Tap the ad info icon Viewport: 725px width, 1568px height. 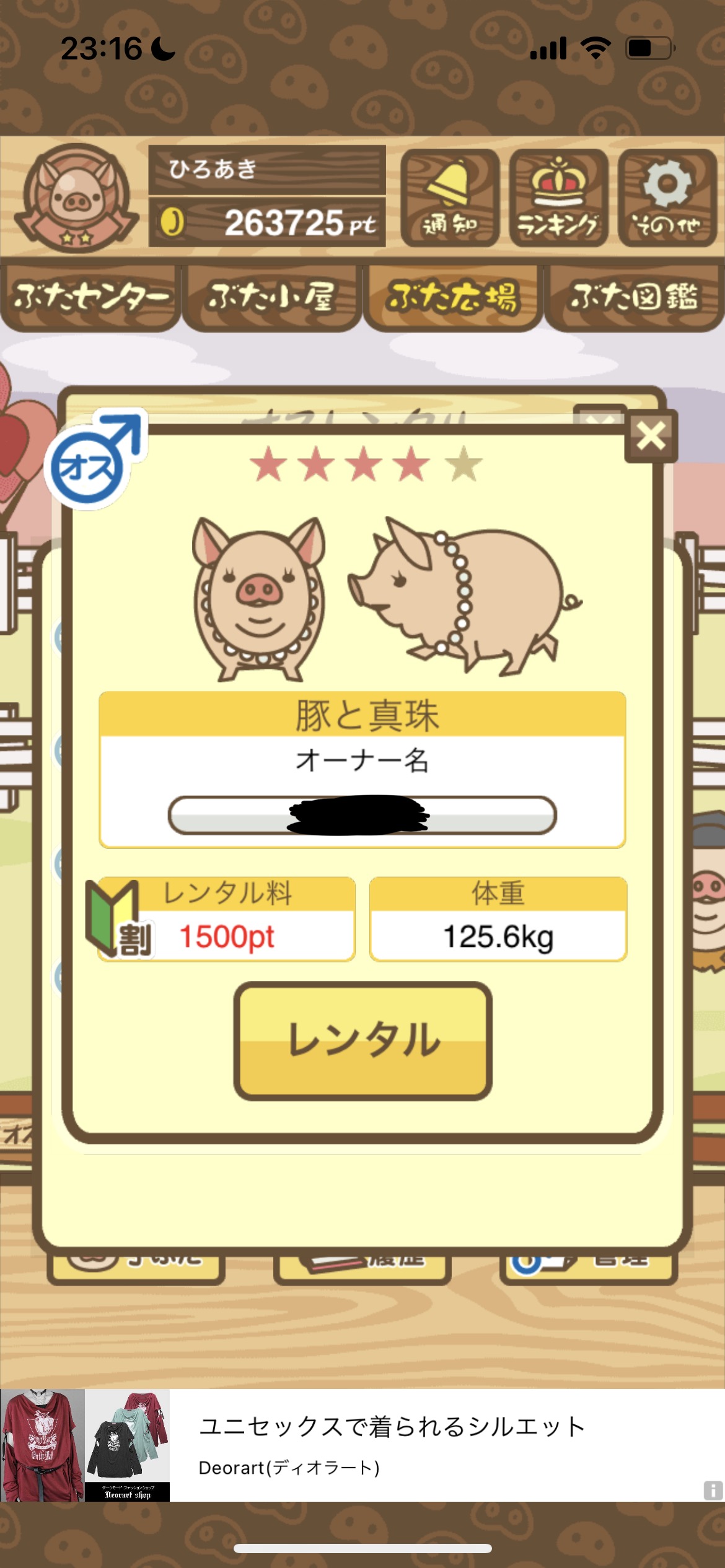click(x=713, y=1490)
